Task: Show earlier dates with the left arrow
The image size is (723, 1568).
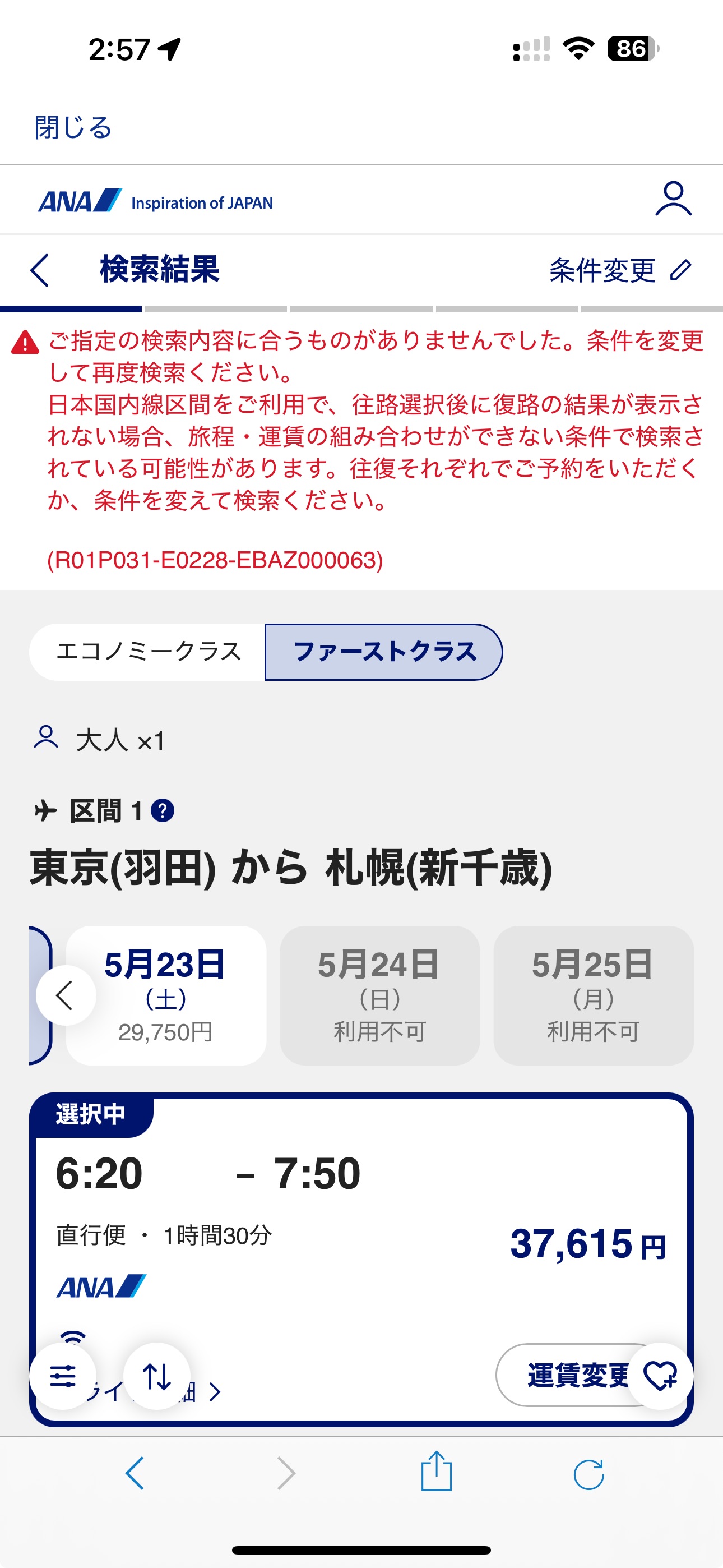Action: tap(66, 995)
